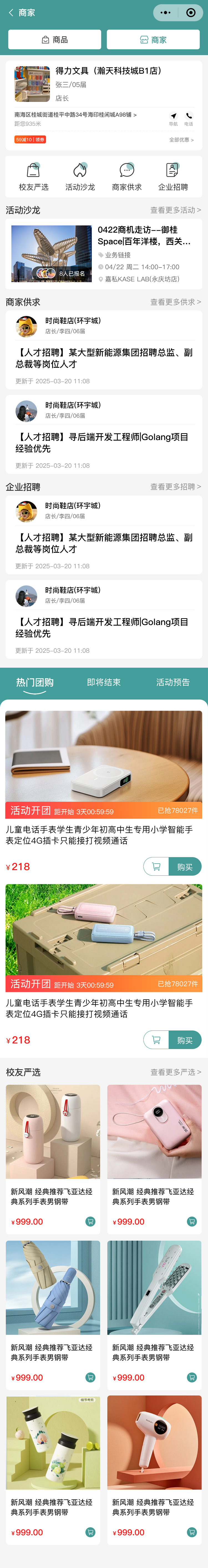The width and height of the screenshot is (208, 1568).
Task: Open 商家供求 shortcut
Action: point(127,176)
